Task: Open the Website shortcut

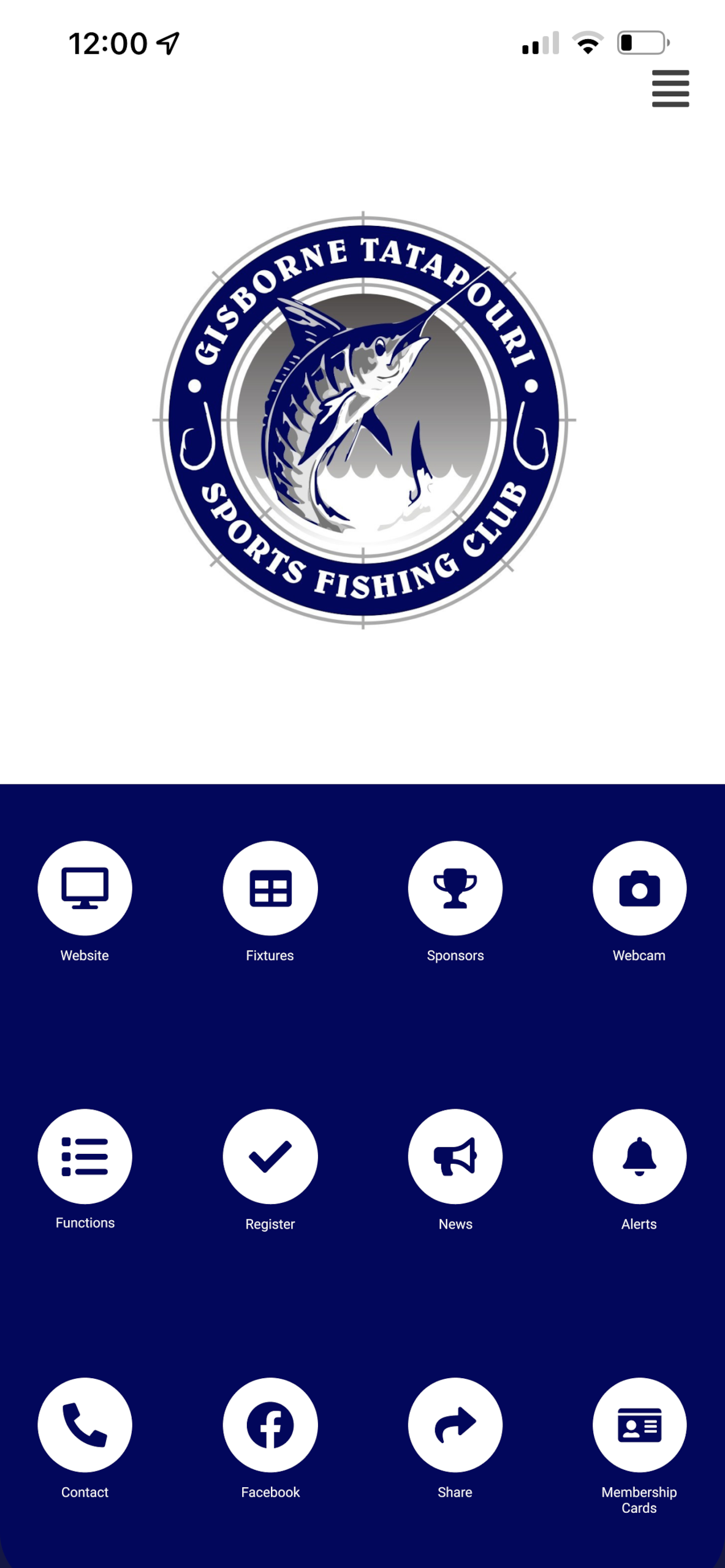Action: [x=85, y=888]
